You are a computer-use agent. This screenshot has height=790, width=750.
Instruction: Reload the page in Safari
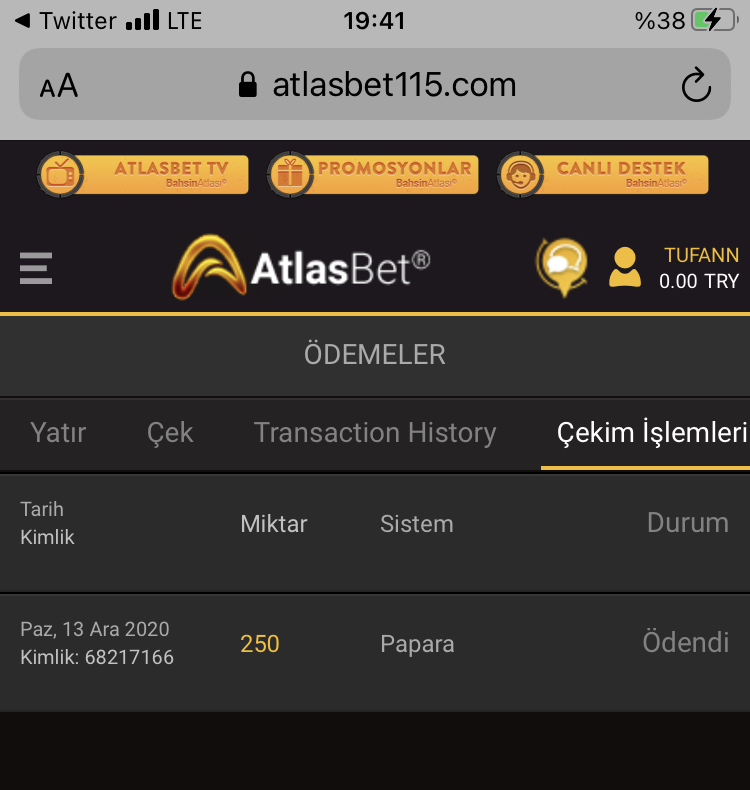point(695,86)
